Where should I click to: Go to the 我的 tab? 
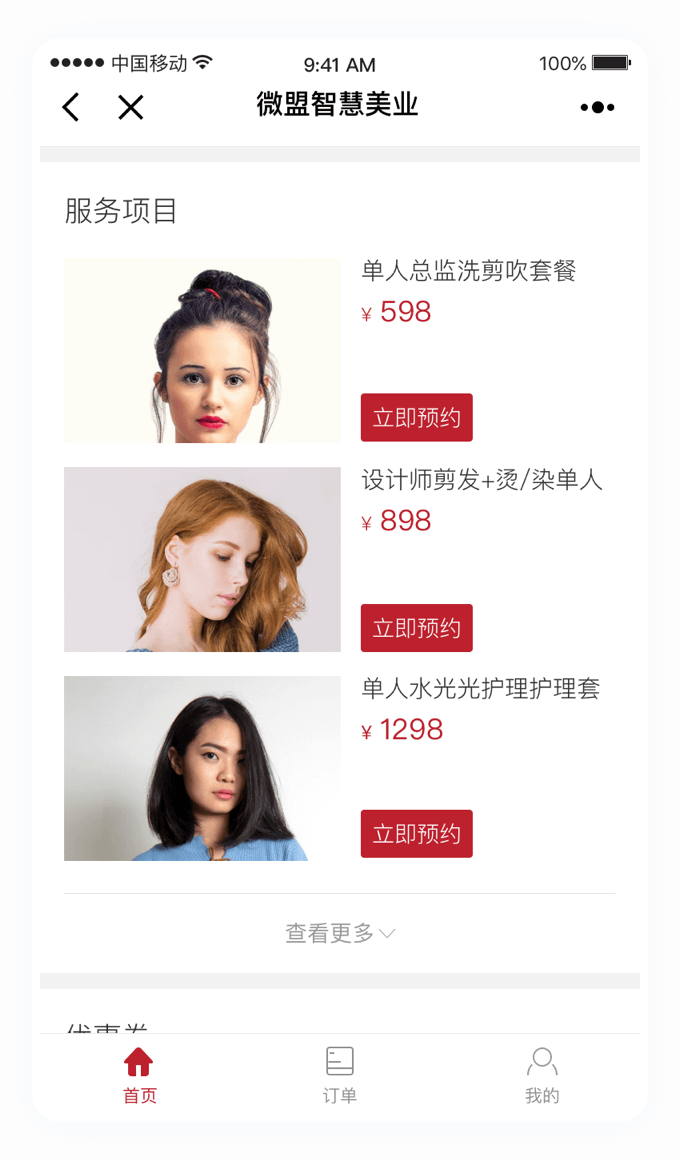pos(542,1075)
